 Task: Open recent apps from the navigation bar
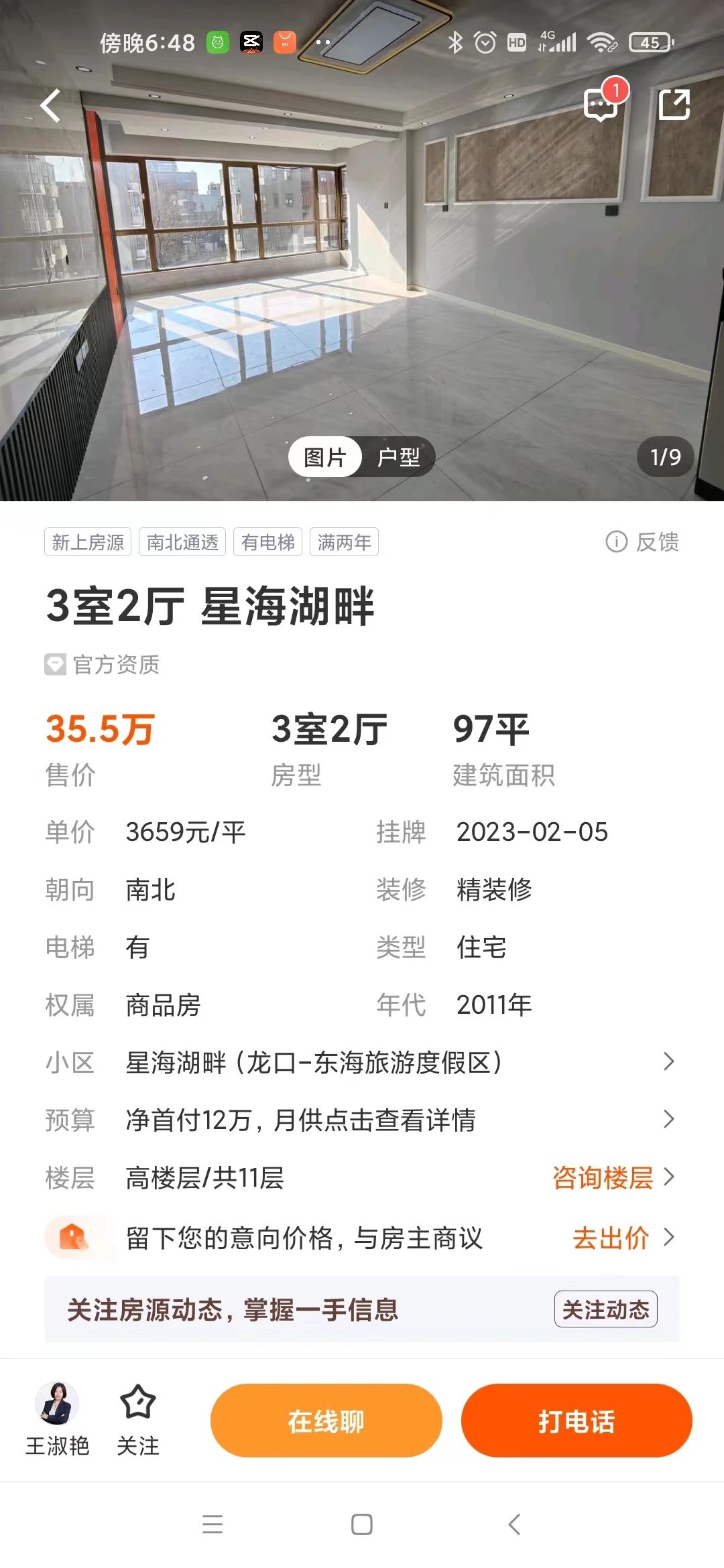click(x=213, y=1524)
